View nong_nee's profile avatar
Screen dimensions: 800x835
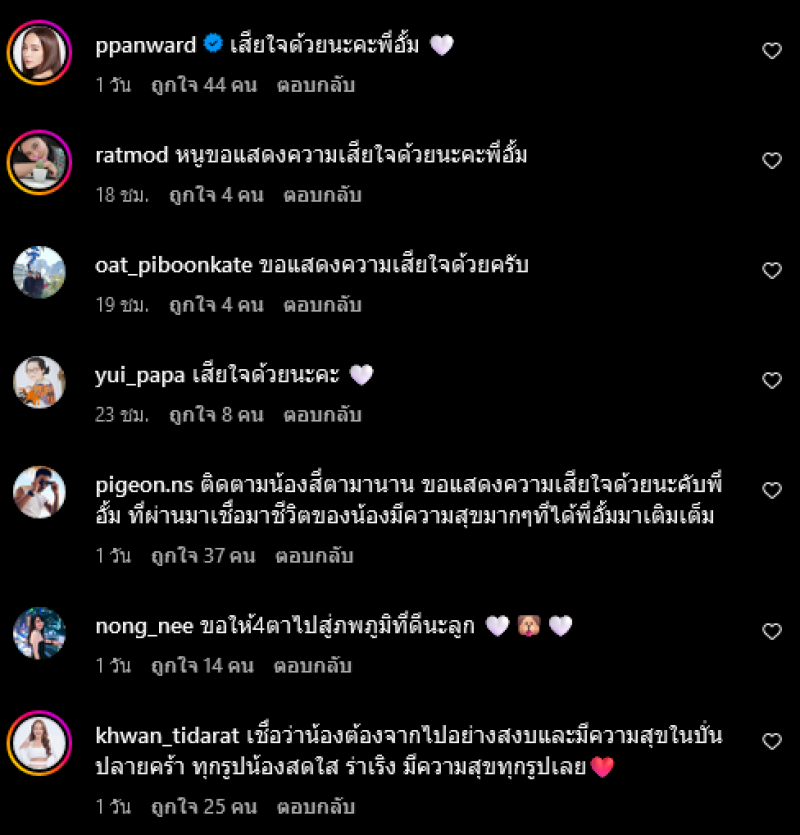[39, 632]
